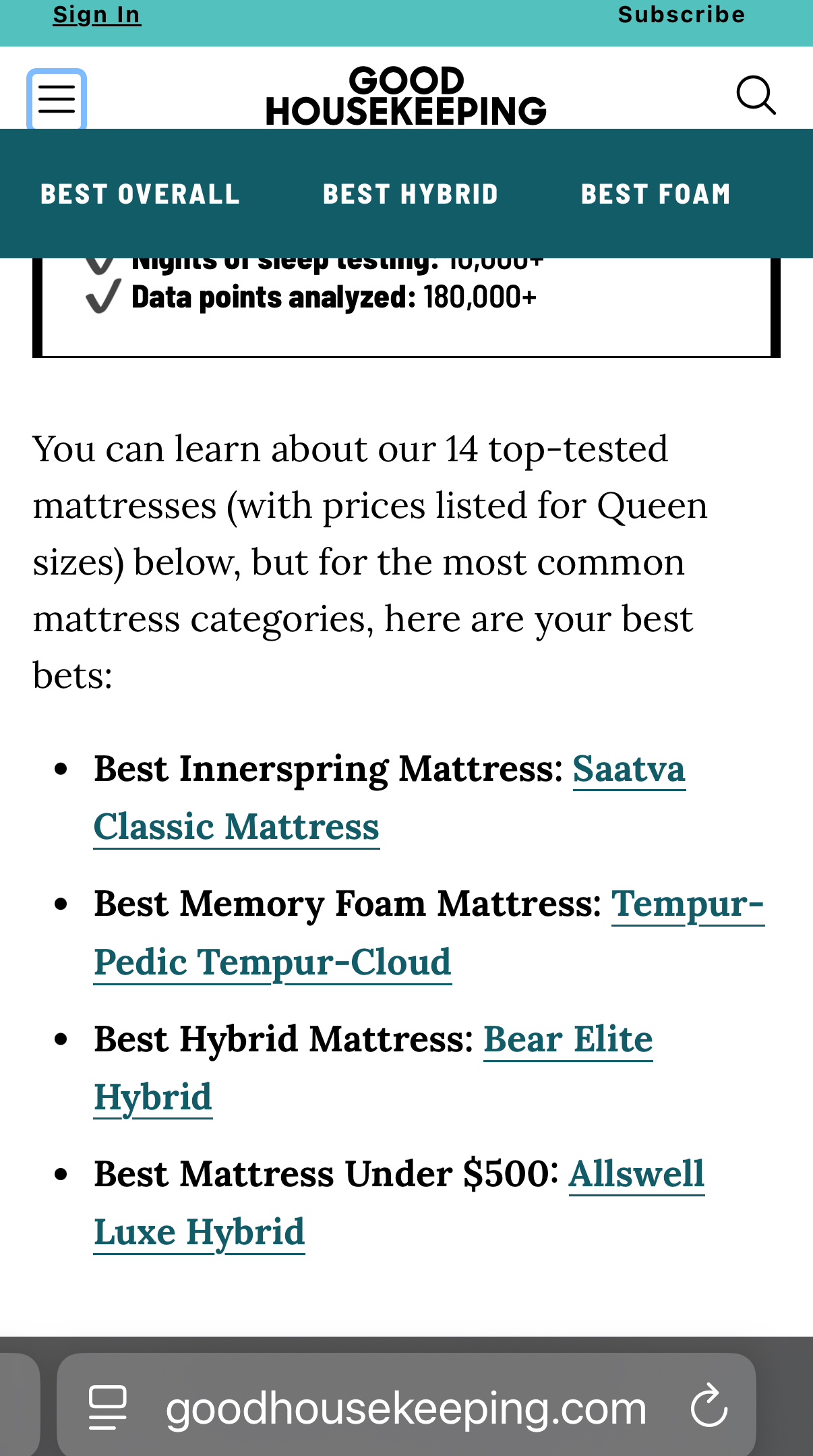This screenshot has width=813, height=1456.
Task: Open the hamburger menu
Action: pos(57,98)
